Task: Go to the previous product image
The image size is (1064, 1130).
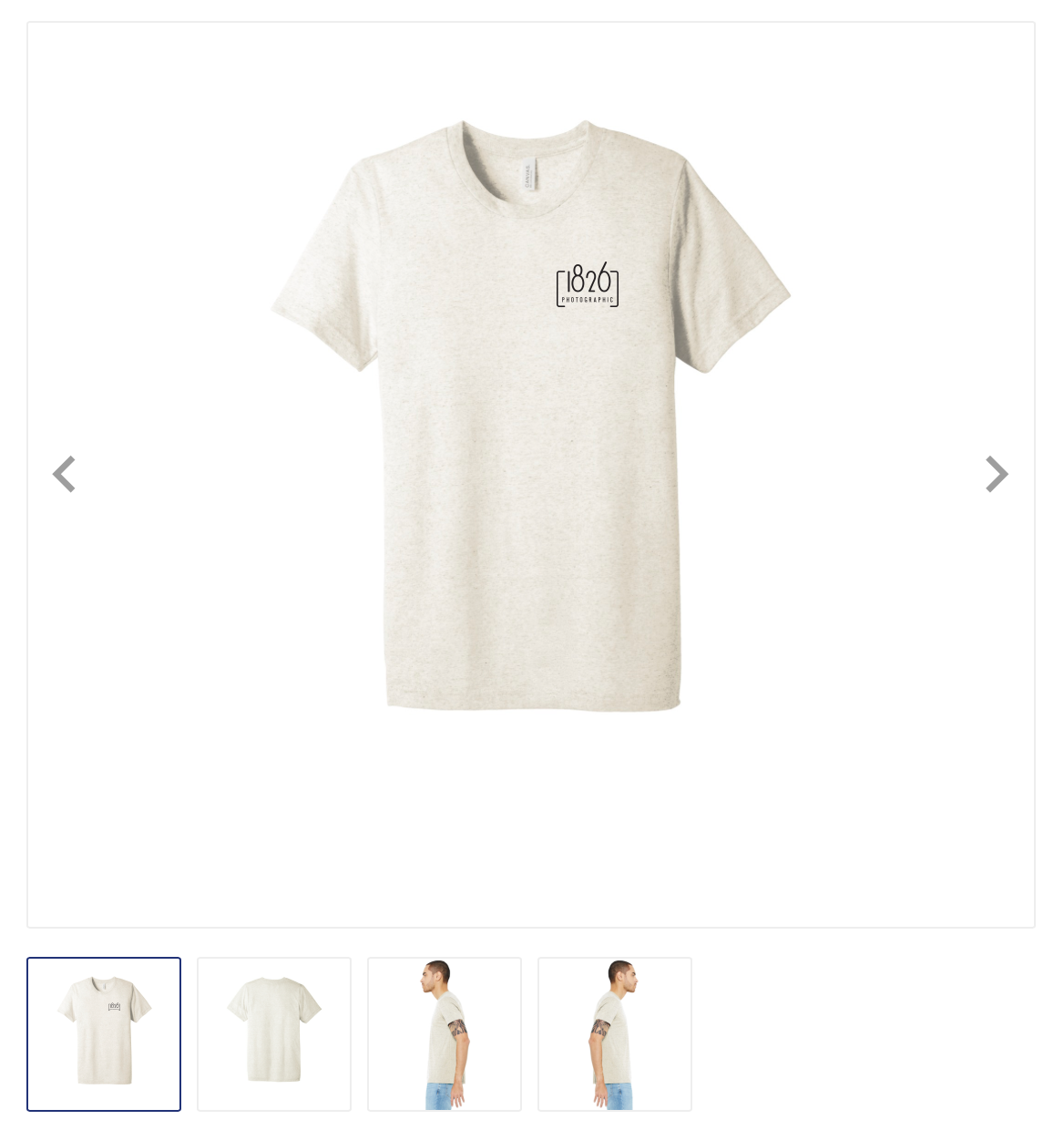Action: (x=64, y=474)
